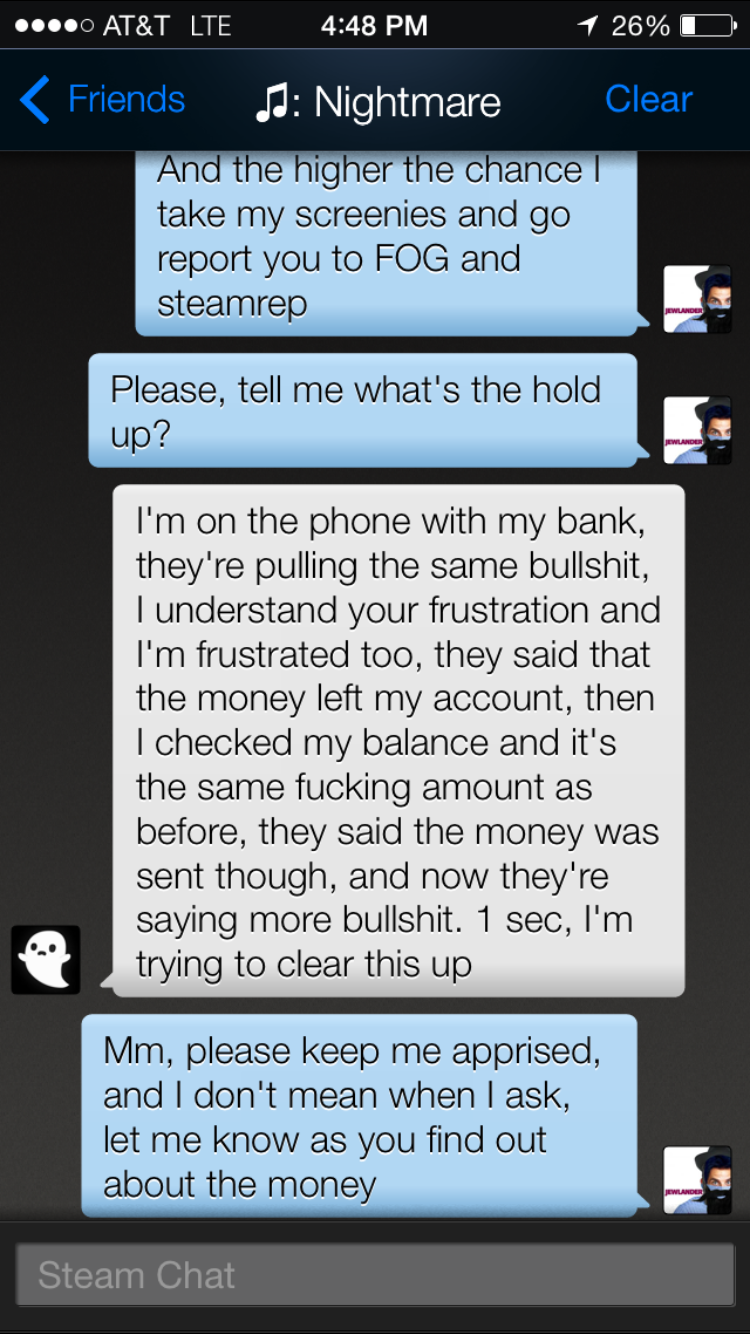The width and height of the screenshot is (750, 1334).
Task: Go back to the Friends list
Action: pos(103,100)
